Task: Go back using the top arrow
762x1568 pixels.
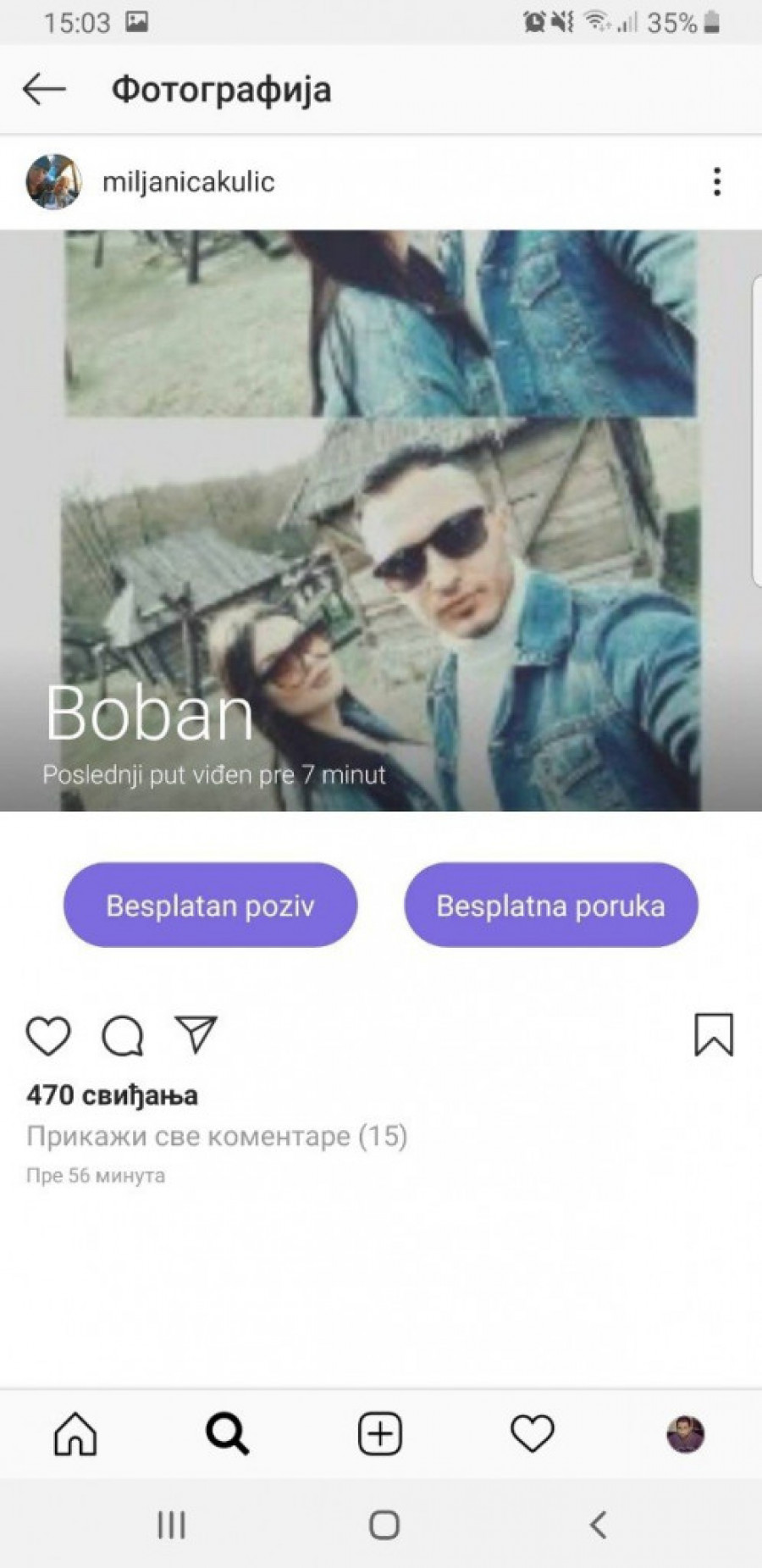Action: [x=44, y=89]
